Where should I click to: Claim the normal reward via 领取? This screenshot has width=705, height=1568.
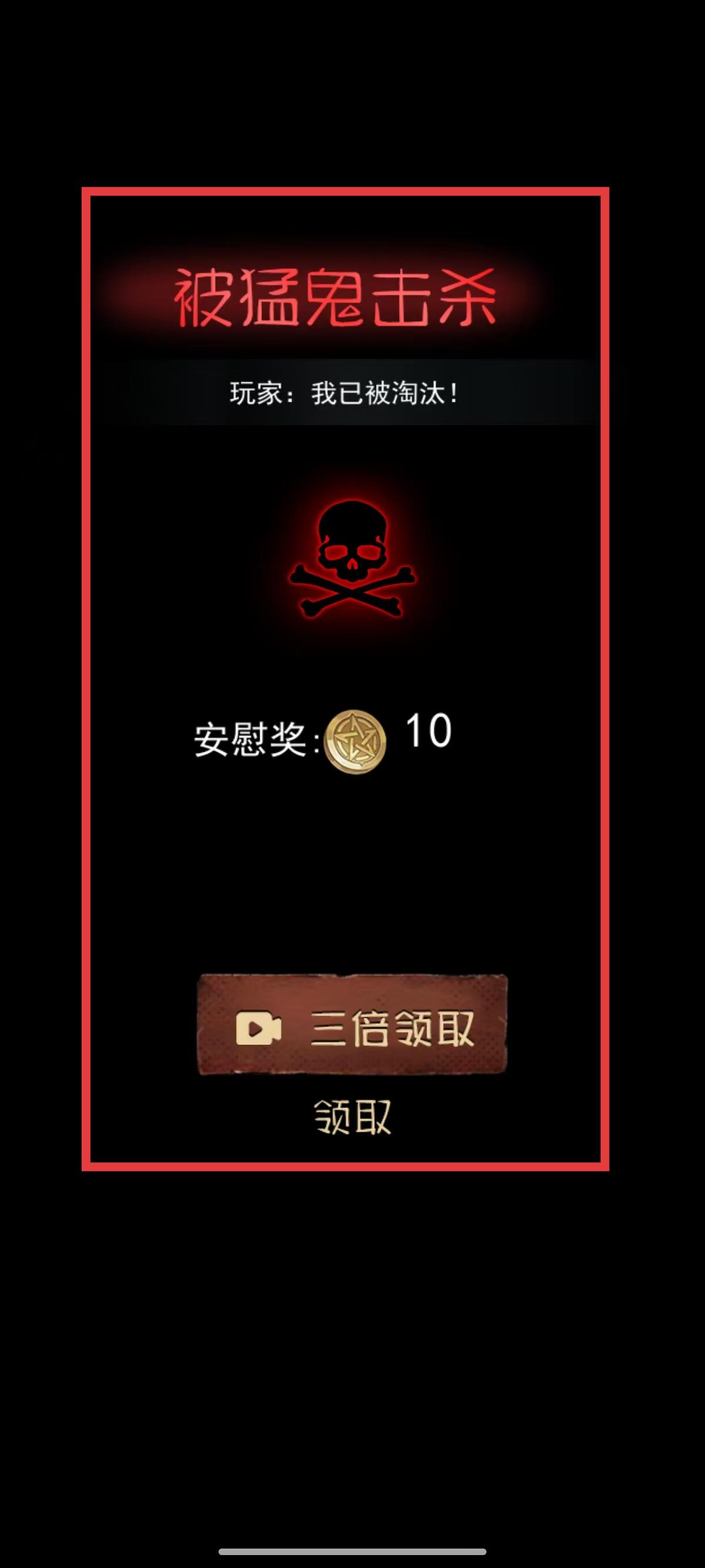coord(352,1116)
